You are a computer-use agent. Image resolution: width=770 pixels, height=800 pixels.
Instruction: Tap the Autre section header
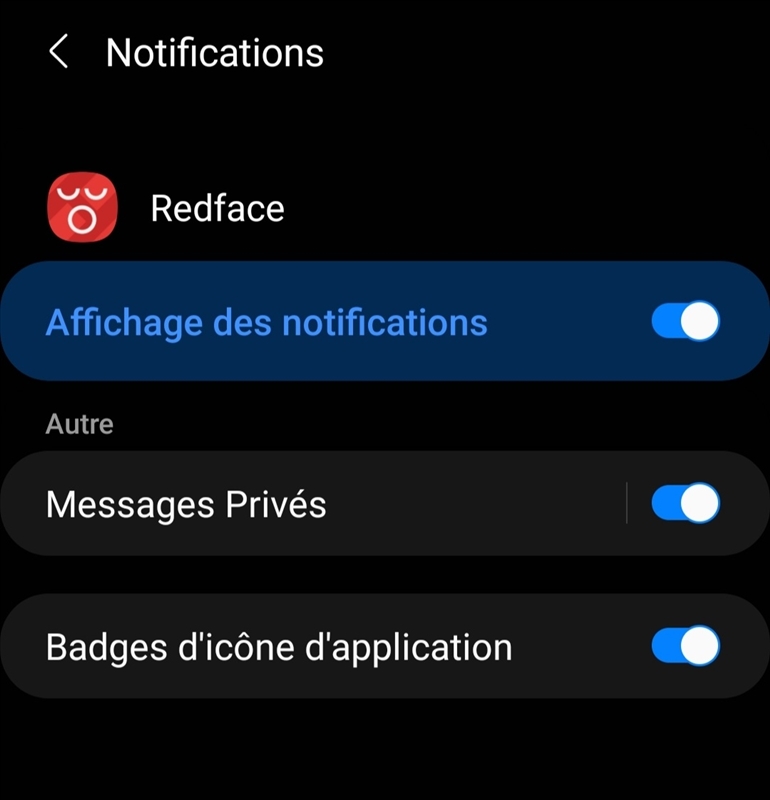tap(78, 423)
